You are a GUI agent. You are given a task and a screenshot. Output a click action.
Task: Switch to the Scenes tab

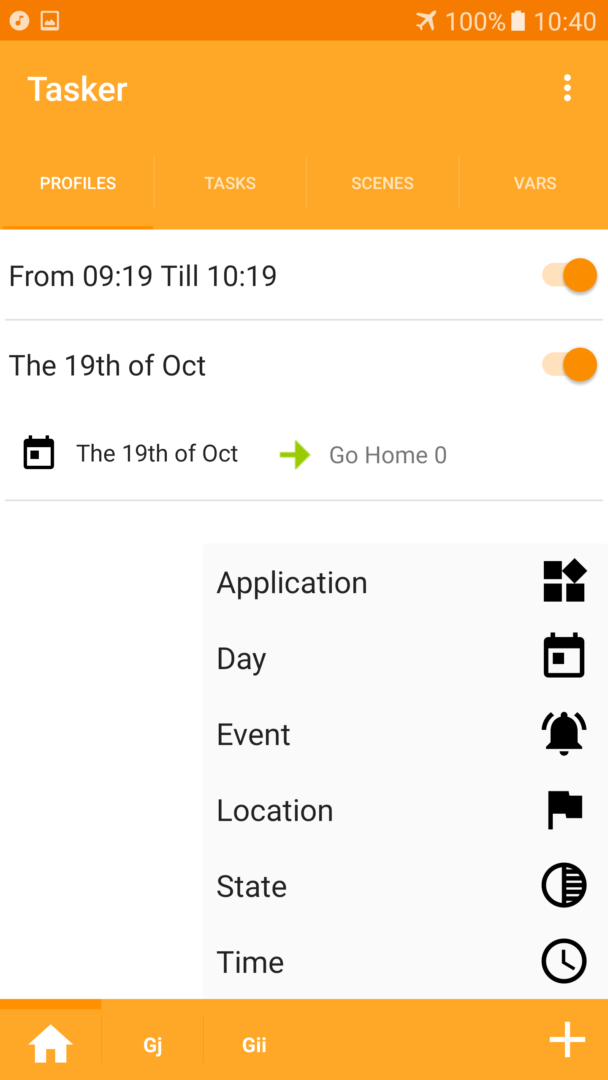coord(382,183)
